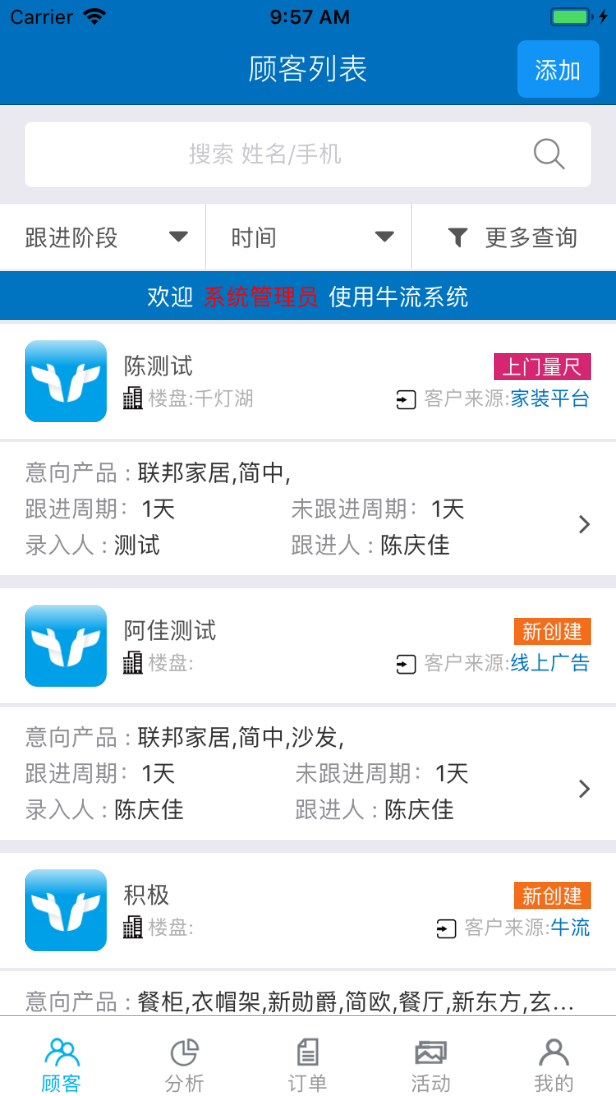616x1096 pixels.
Task: Expand the 跟进阶段 dropdown filter
Action: (103, 238)
